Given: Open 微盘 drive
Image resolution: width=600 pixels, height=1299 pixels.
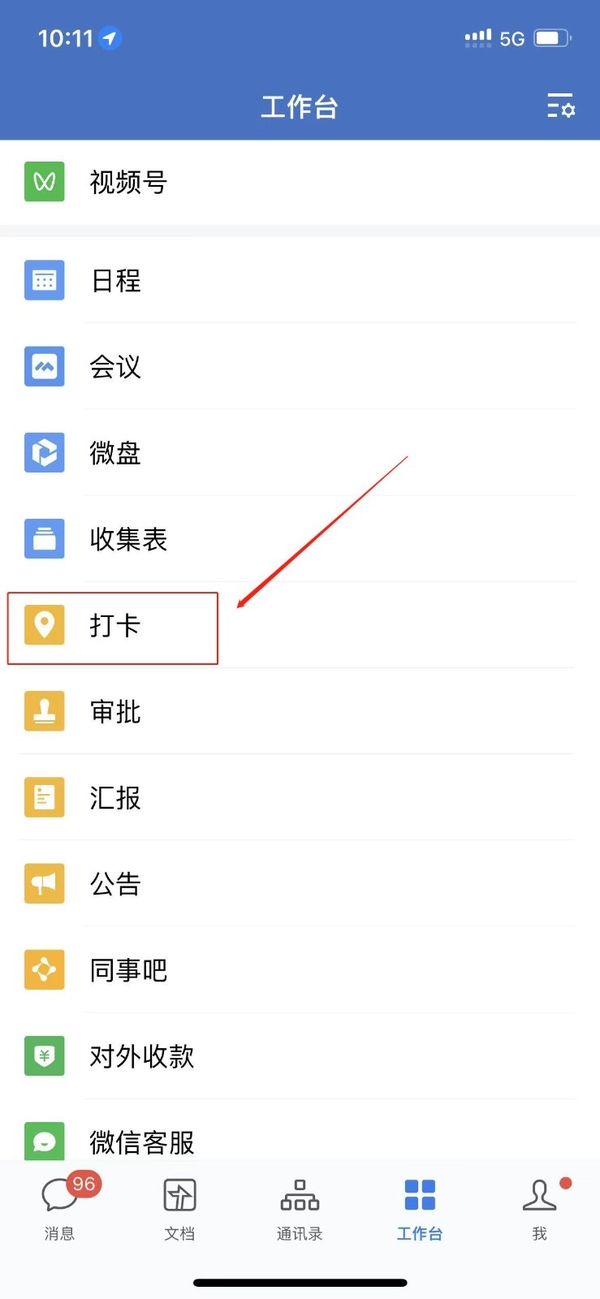Looking at the screenshot, I should [116, 453].
